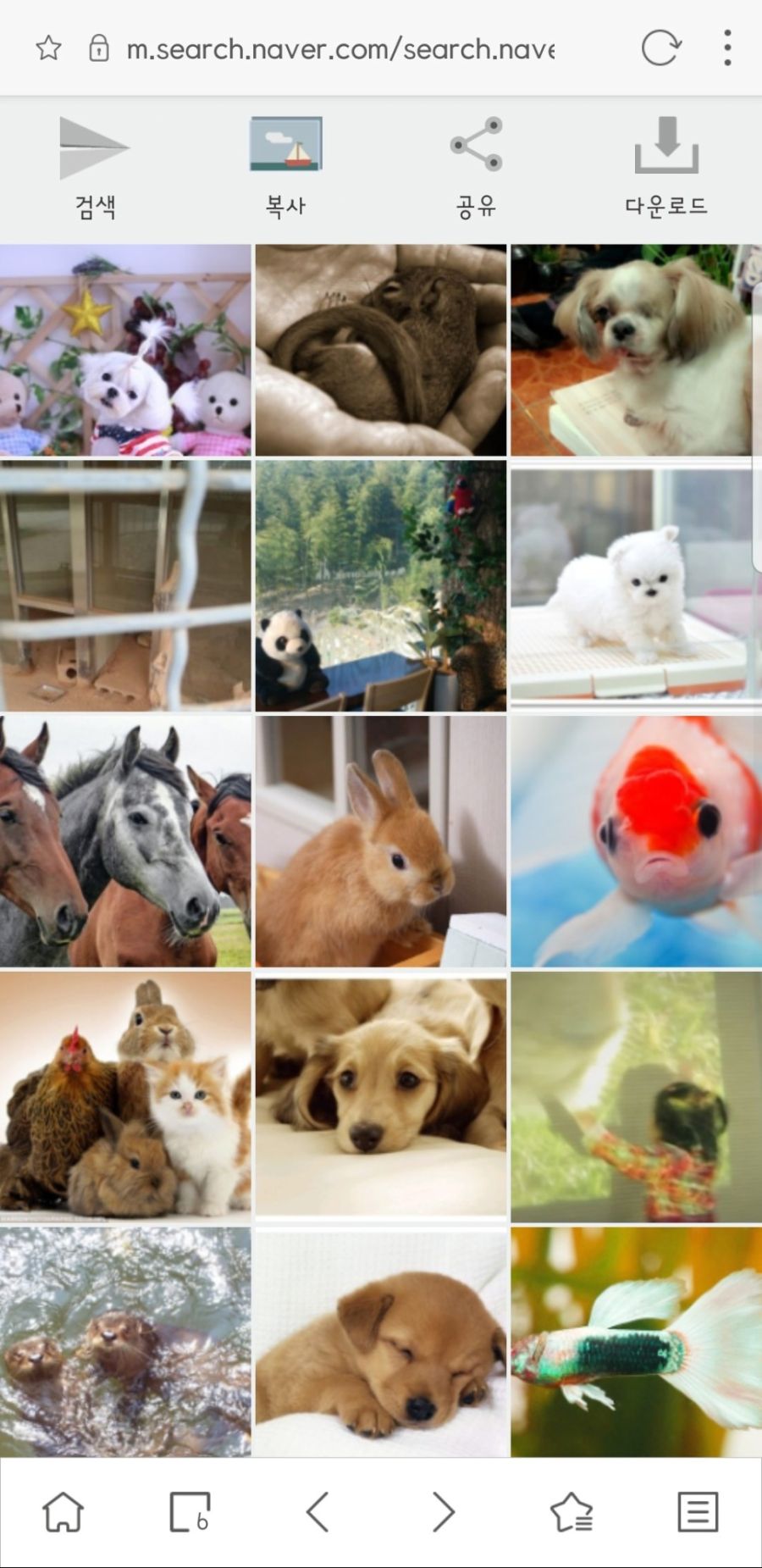Image resolution: width=762 pixels, height=1568 pixels.
Task: Open the three horses image
Action: pos(125,841)
